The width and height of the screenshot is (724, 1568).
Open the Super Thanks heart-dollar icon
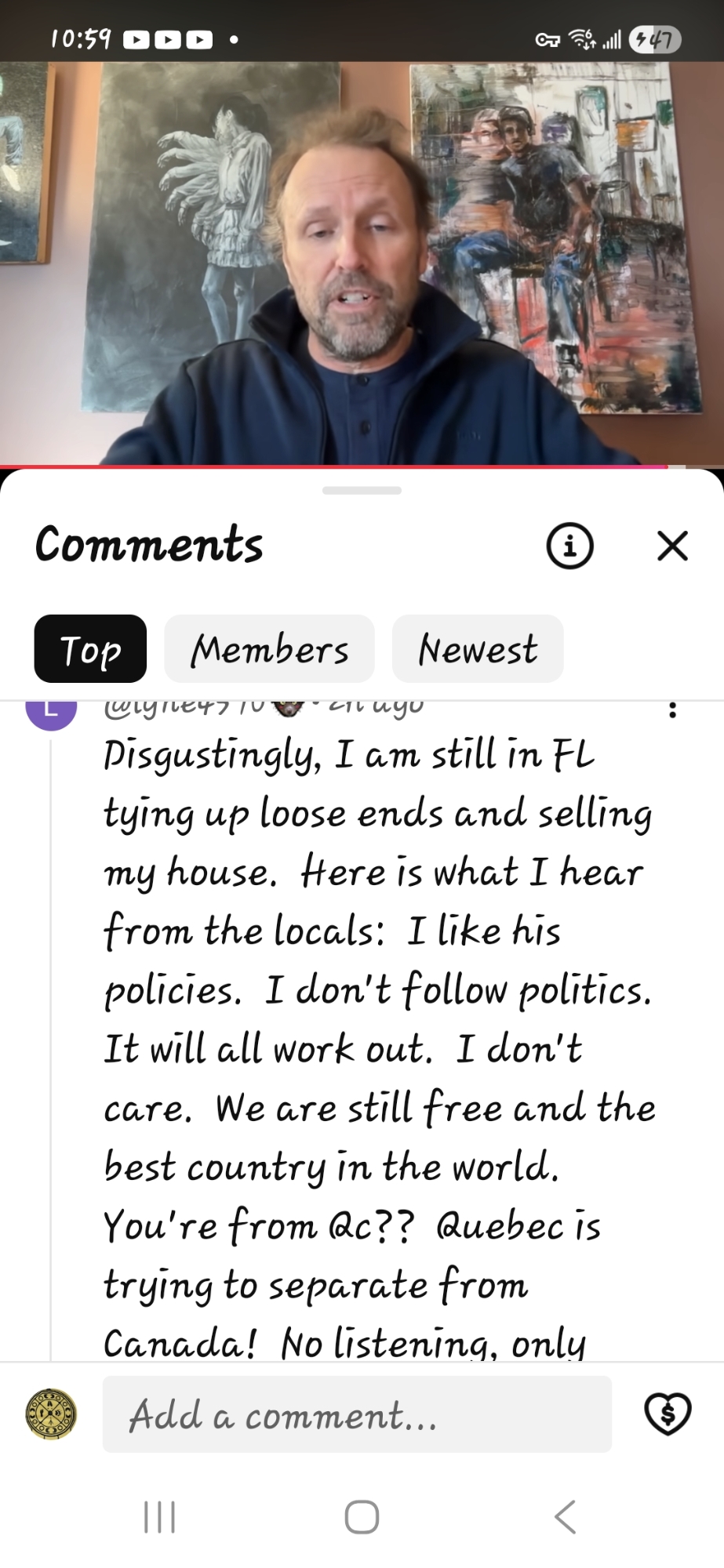pyautogui.click(x=668, y=1414)
